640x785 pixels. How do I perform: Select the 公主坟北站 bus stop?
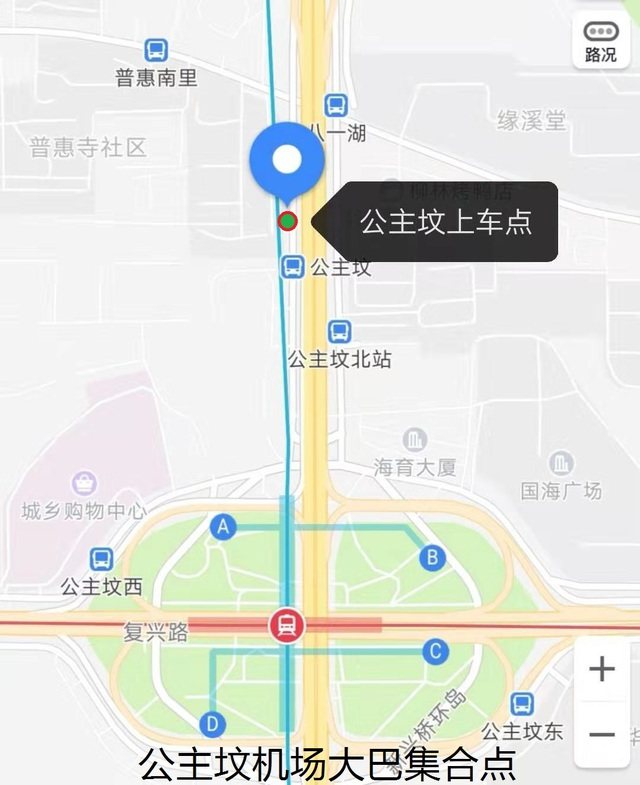click(340, 332)
